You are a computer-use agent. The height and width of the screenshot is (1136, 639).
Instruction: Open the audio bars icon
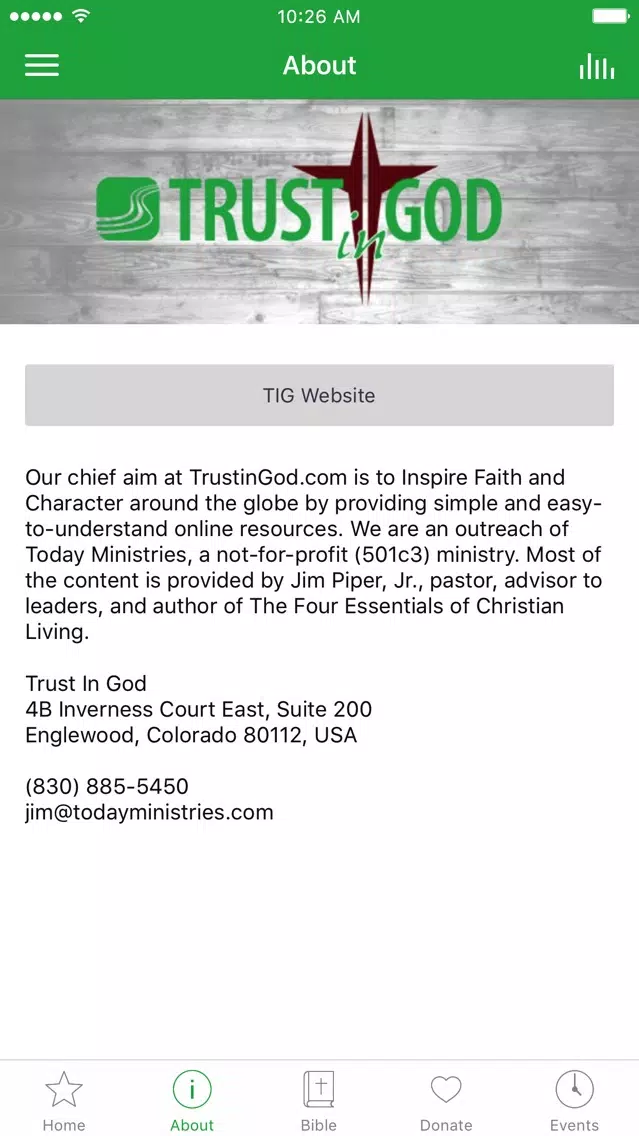point(596,66)
